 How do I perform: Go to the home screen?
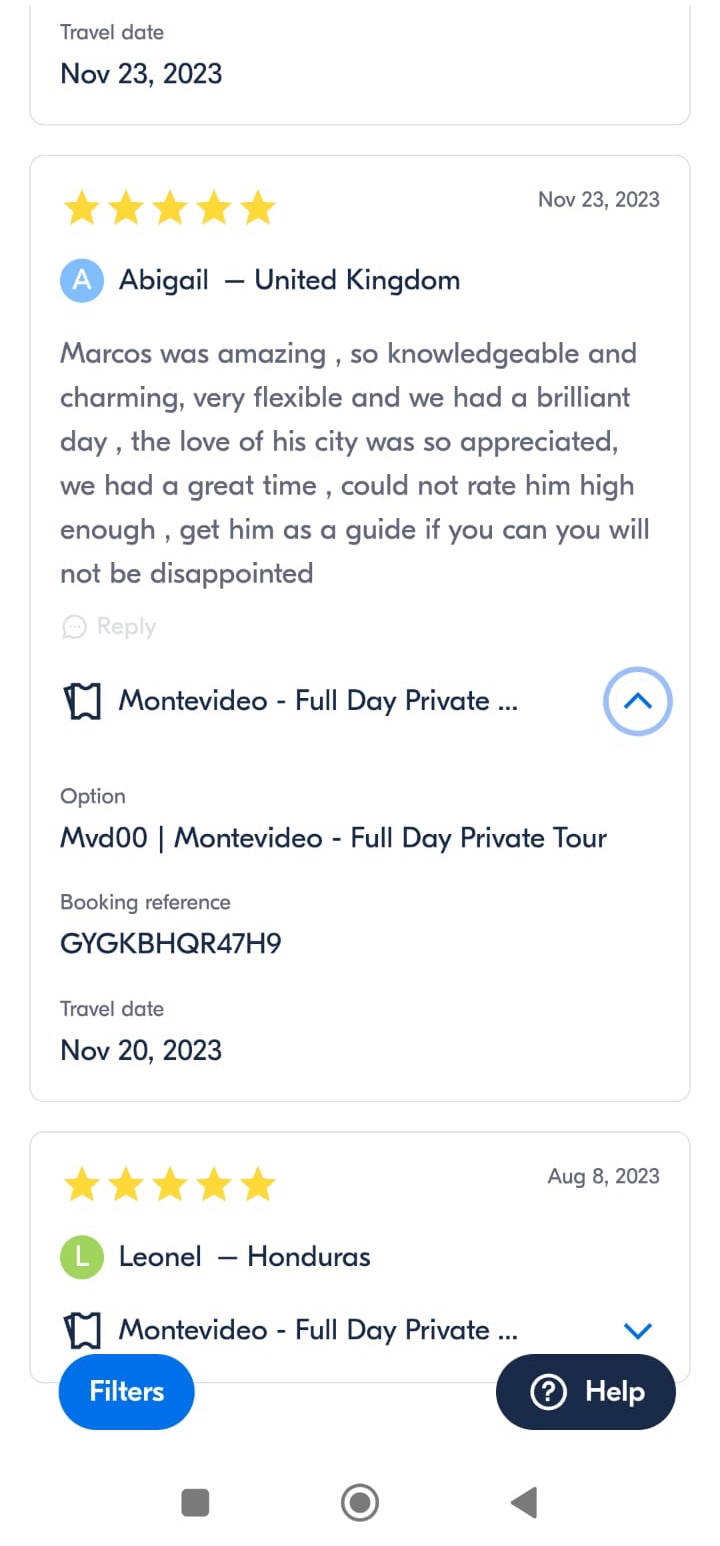pyautogui.click(x=360, y=1502)
